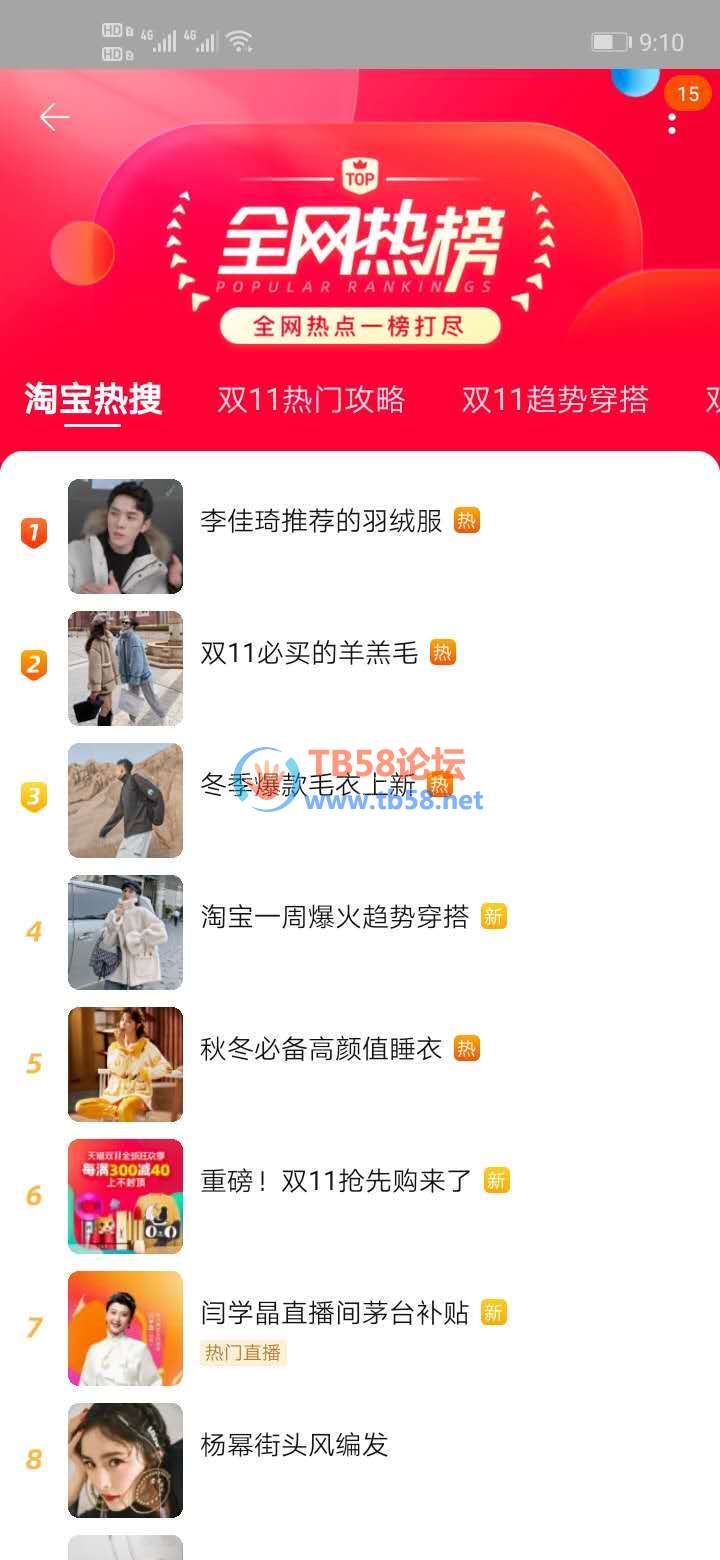Open 闫学晶直播间茅台补贴 live item
This screenshot has width=720, height=1560.
(335, 1313)
